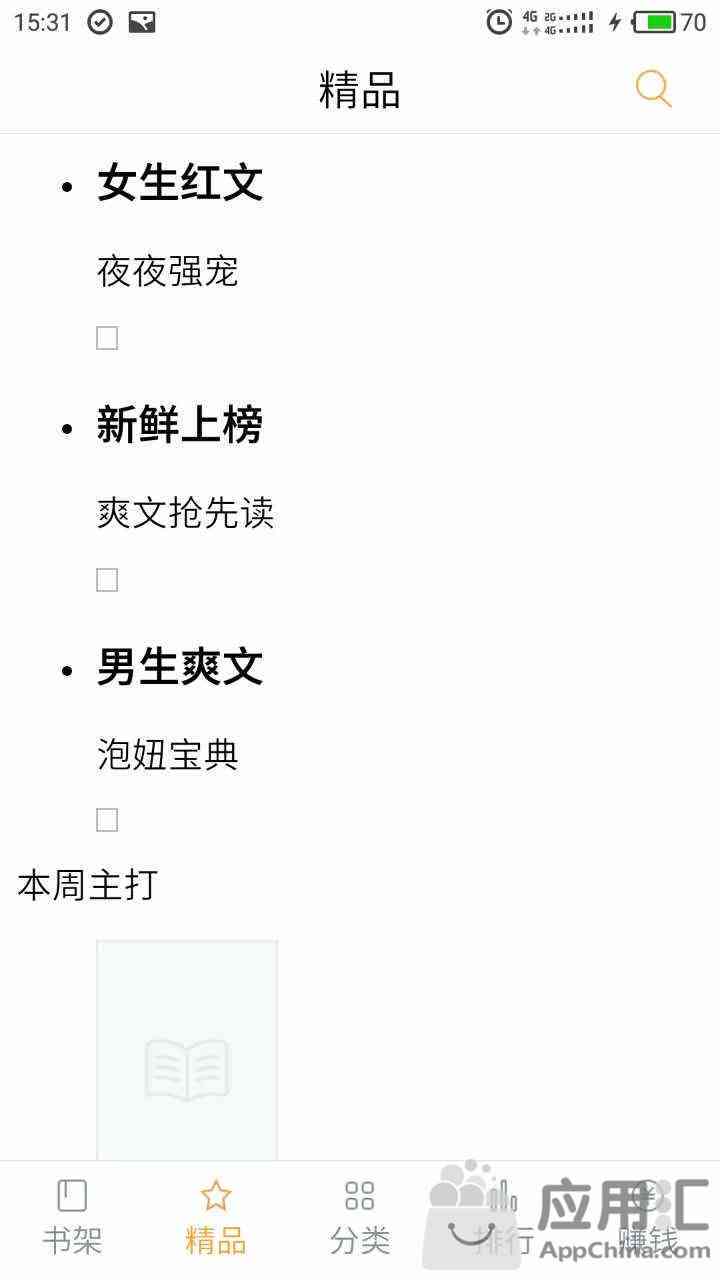Open the 新鲜上榜 section
Image resolution: width=720 pixels, height=1280 pixels.
coord(180,425)
